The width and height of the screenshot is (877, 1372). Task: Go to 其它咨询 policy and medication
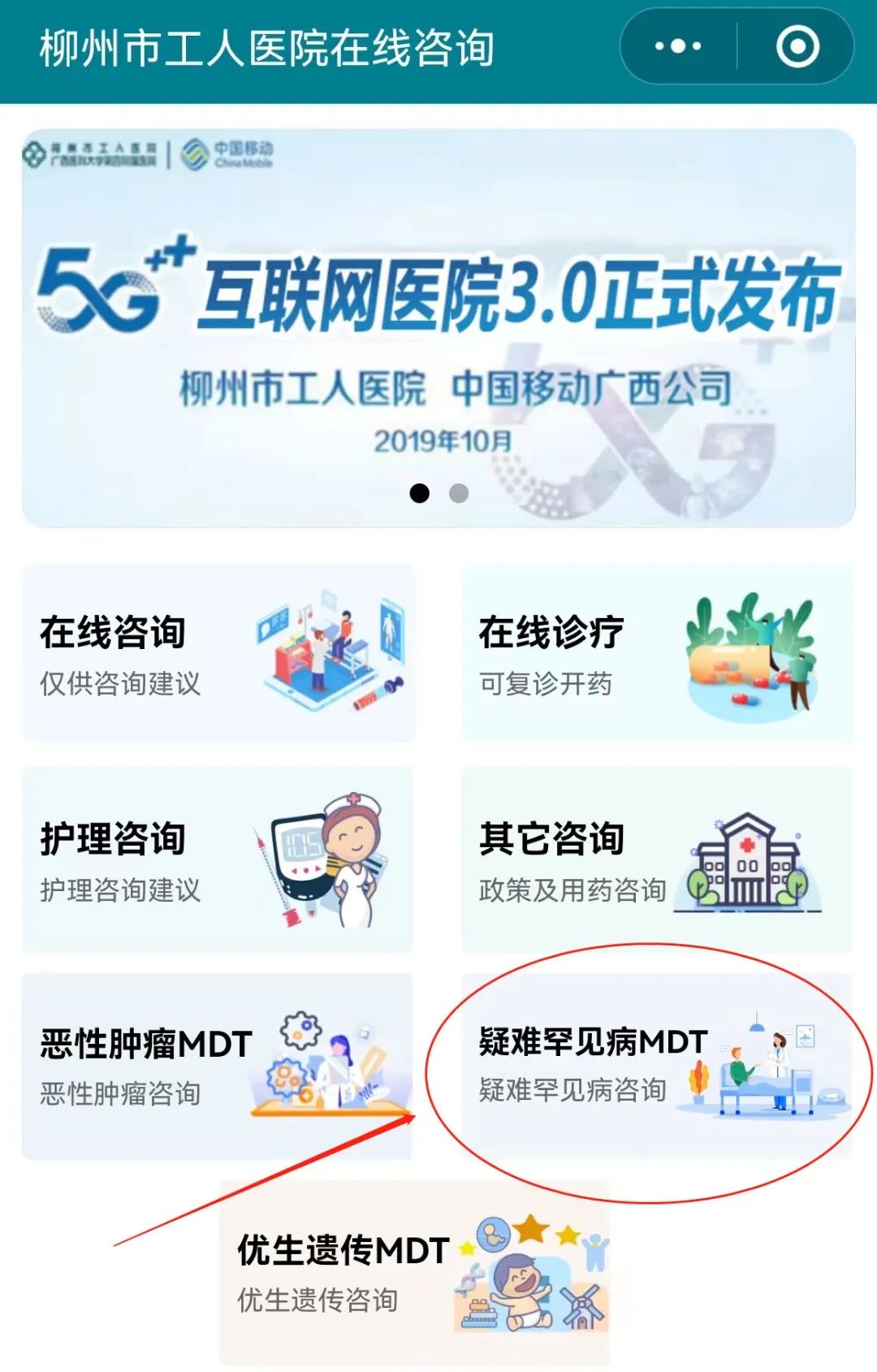click(658, 859)
